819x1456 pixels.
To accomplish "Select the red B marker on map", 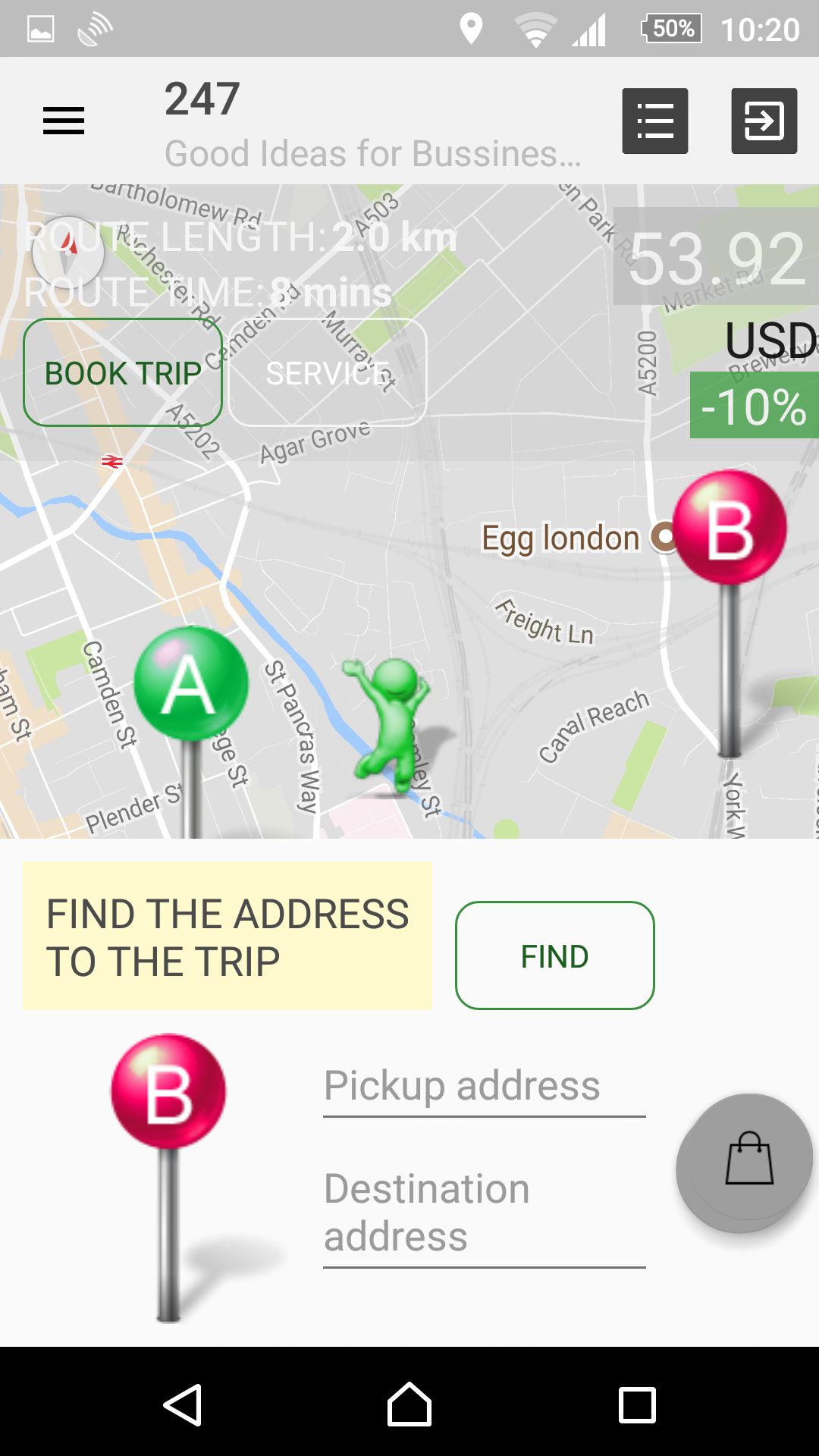I will 730,529.
